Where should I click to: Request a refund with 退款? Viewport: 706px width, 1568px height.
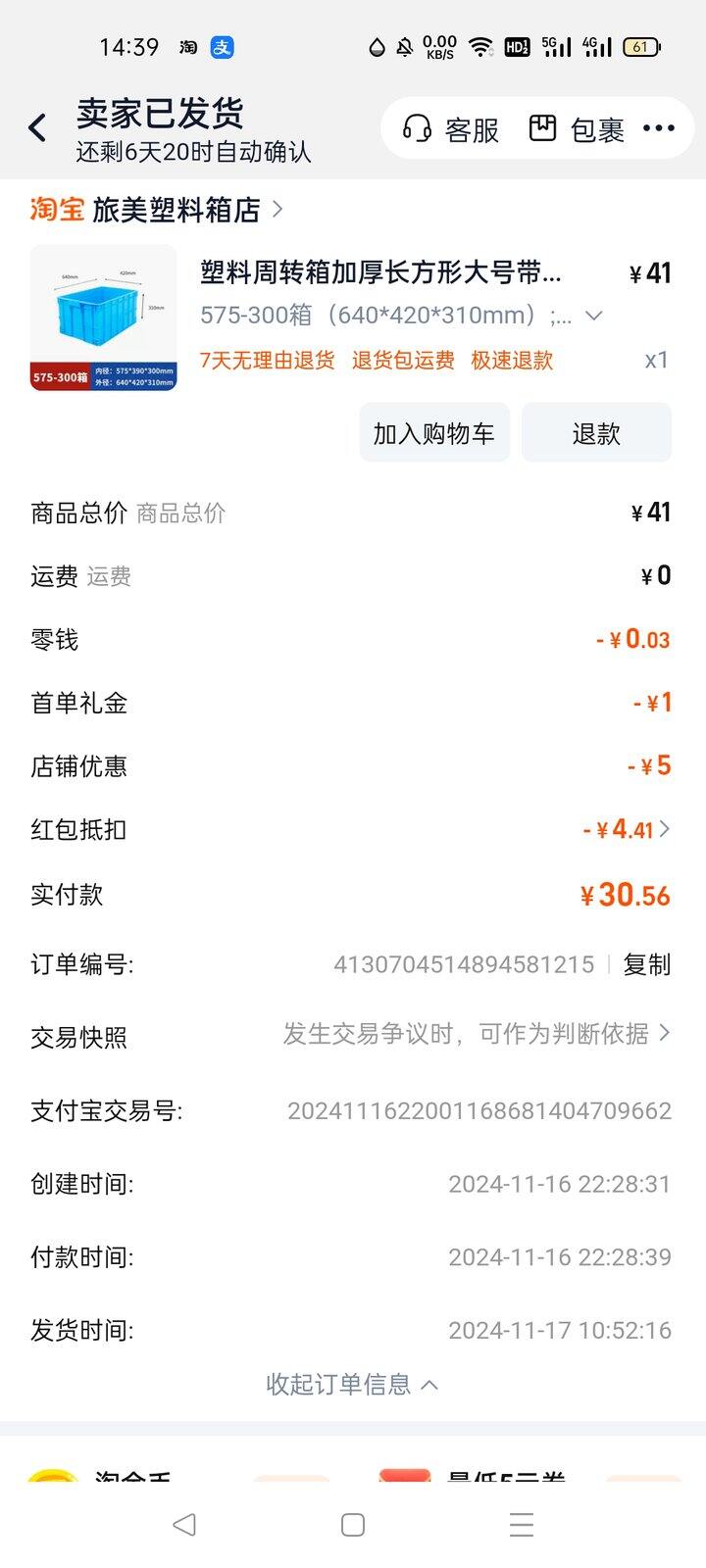pyautogui.click(x=596, y=433)
